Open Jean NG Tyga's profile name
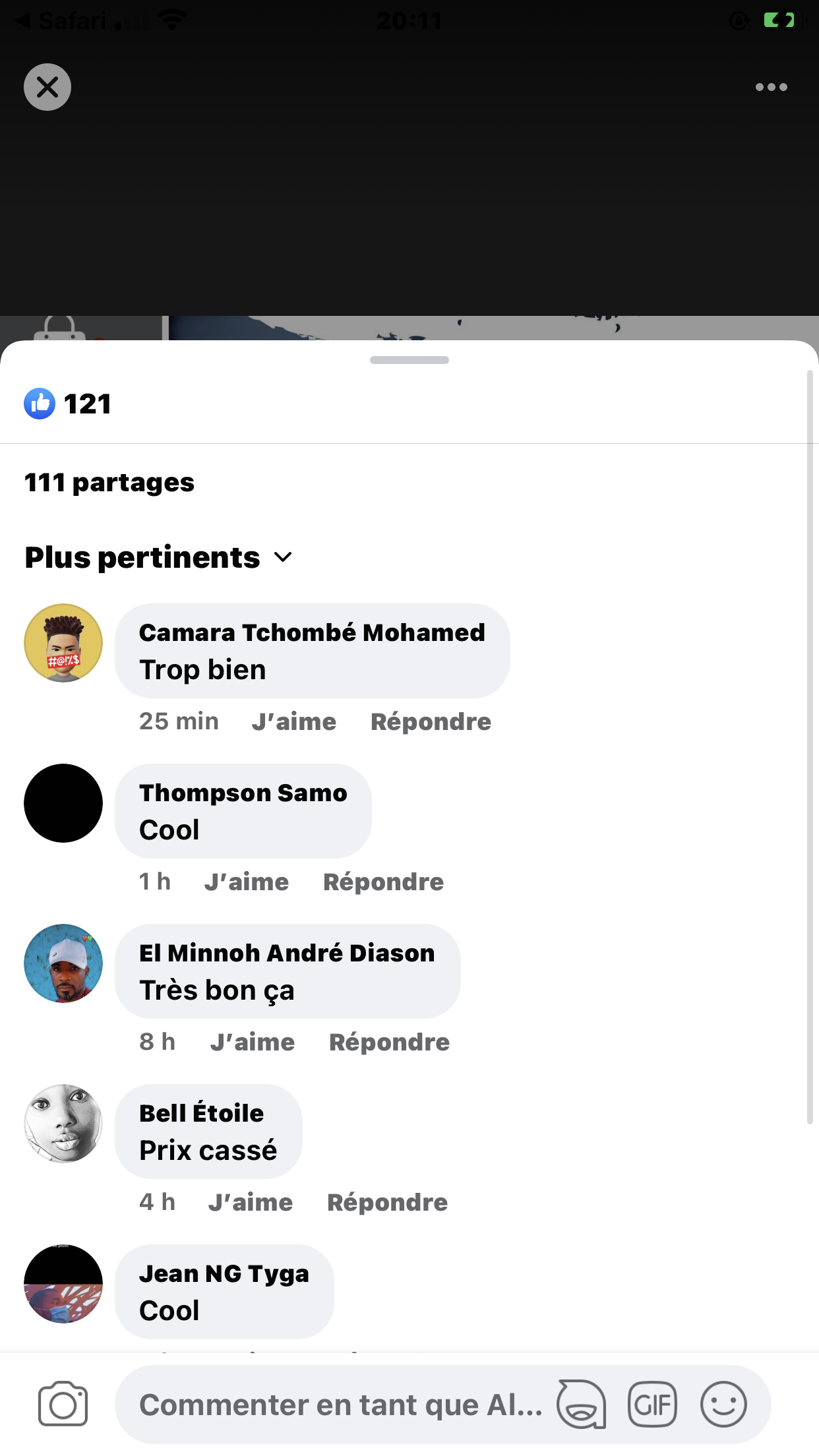Image resolution: width=819 pixels, height=1456 pixels. tap(224, 1273)
